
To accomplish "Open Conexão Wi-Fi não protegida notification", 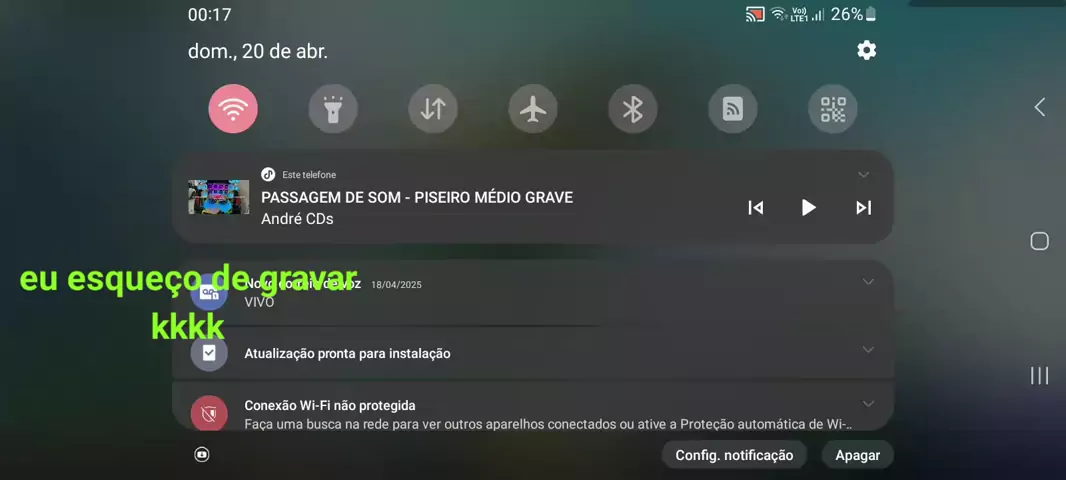I will pyautogui.click(x=330, y=405).
